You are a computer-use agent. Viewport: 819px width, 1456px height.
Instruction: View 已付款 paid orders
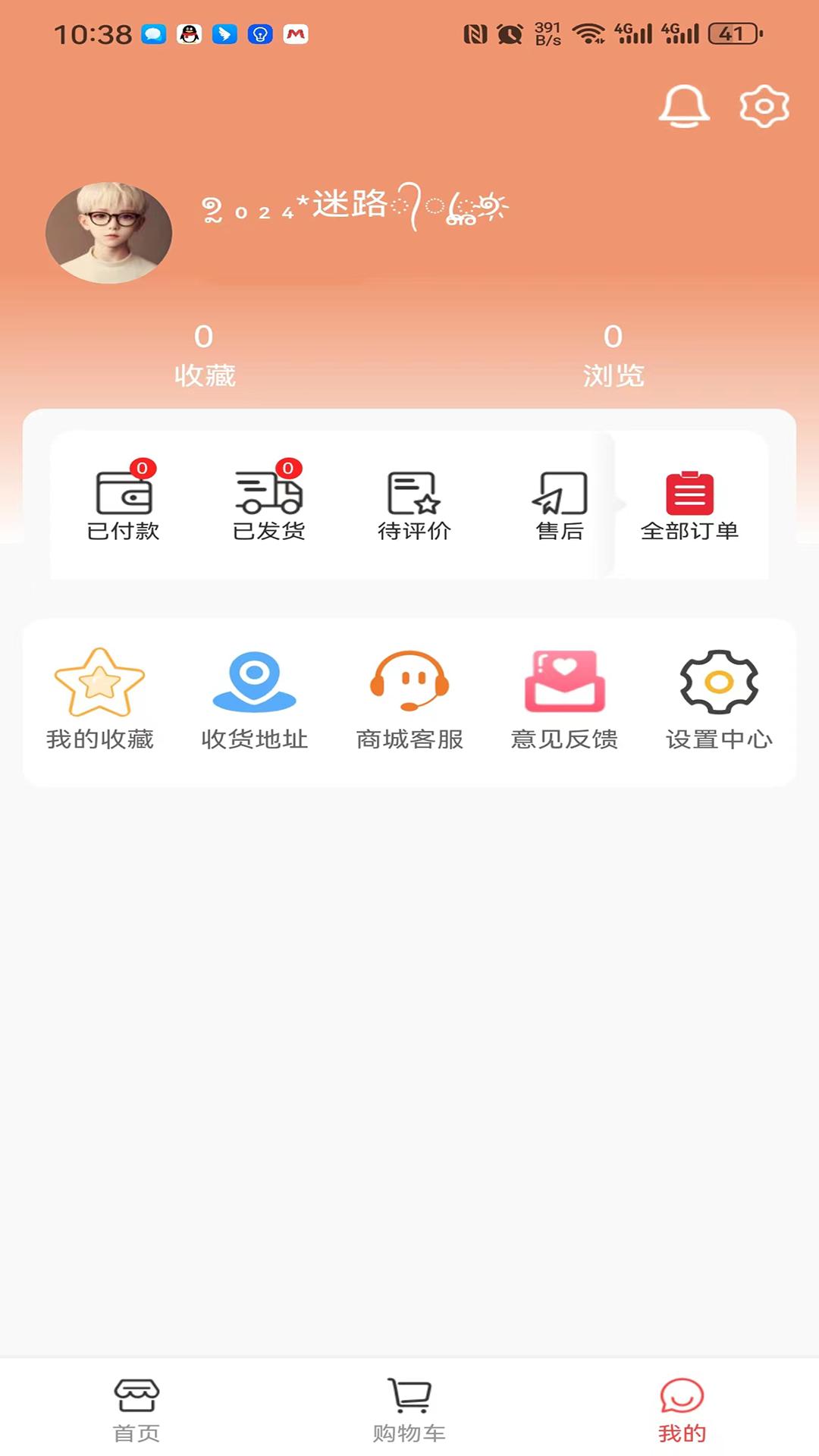pos(124,504)
